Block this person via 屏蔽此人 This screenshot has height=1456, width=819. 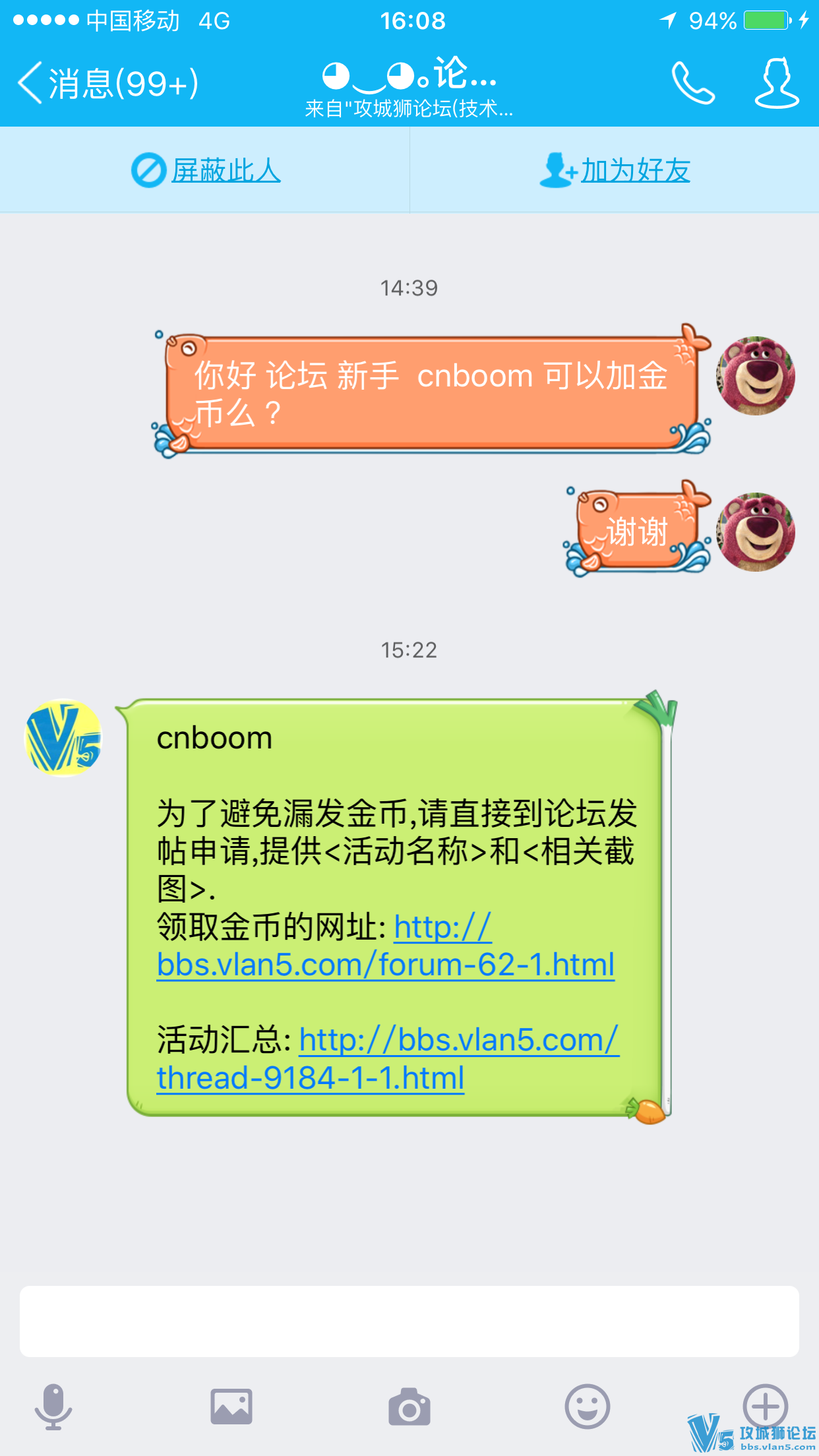coord(206,171)
